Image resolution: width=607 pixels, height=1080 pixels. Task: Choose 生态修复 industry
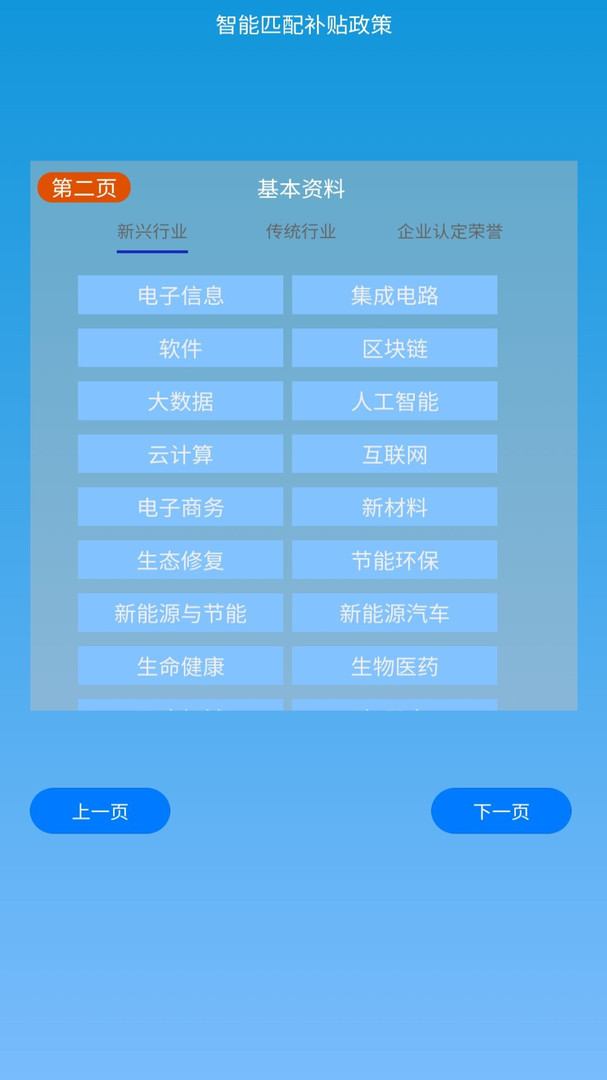pos(180,560)
